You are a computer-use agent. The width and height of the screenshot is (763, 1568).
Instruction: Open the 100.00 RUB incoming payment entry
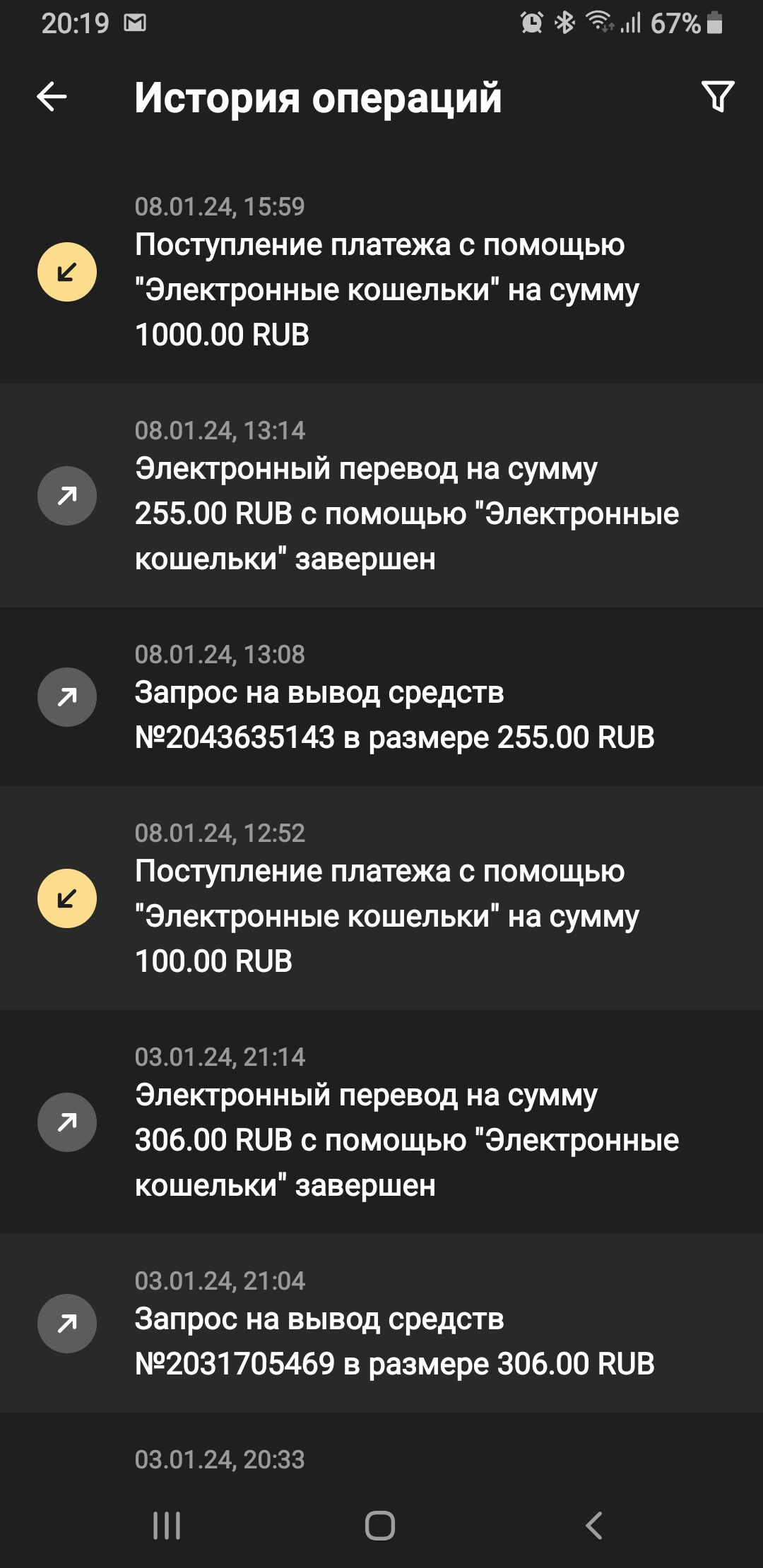point(381,898)
